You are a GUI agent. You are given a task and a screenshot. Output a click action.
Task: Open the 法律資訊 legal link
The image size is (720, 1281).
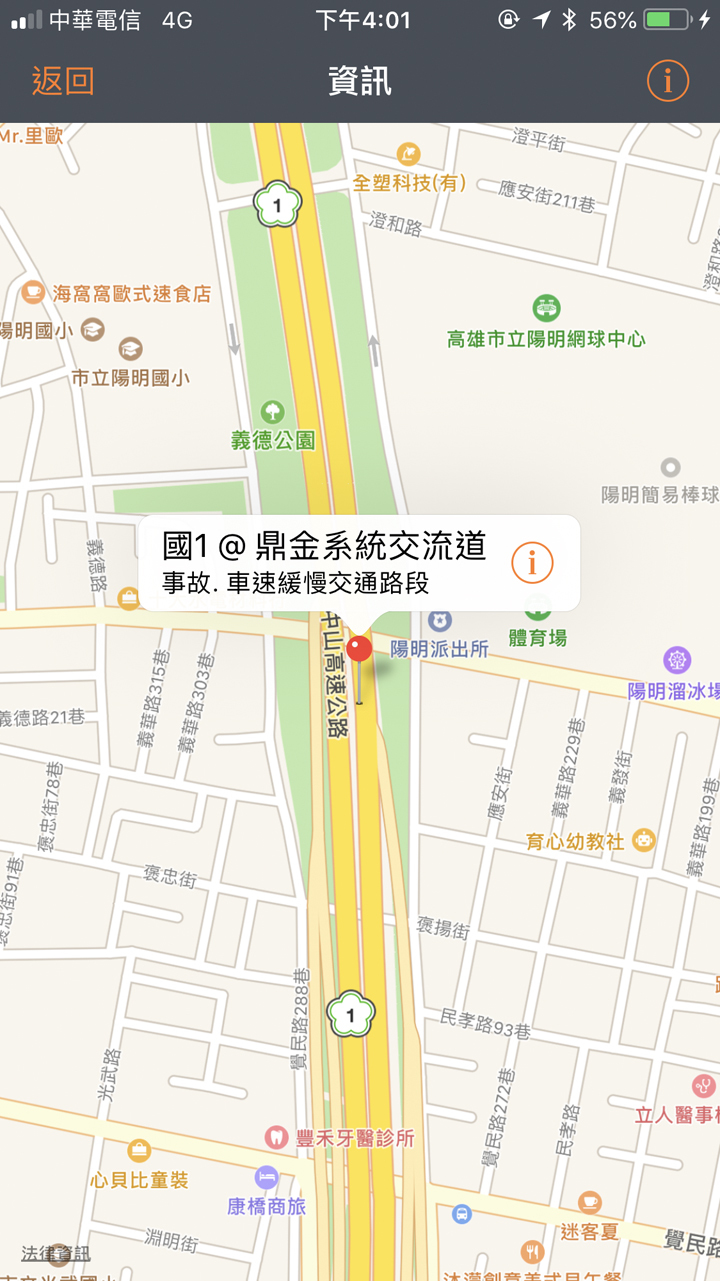56,1253
